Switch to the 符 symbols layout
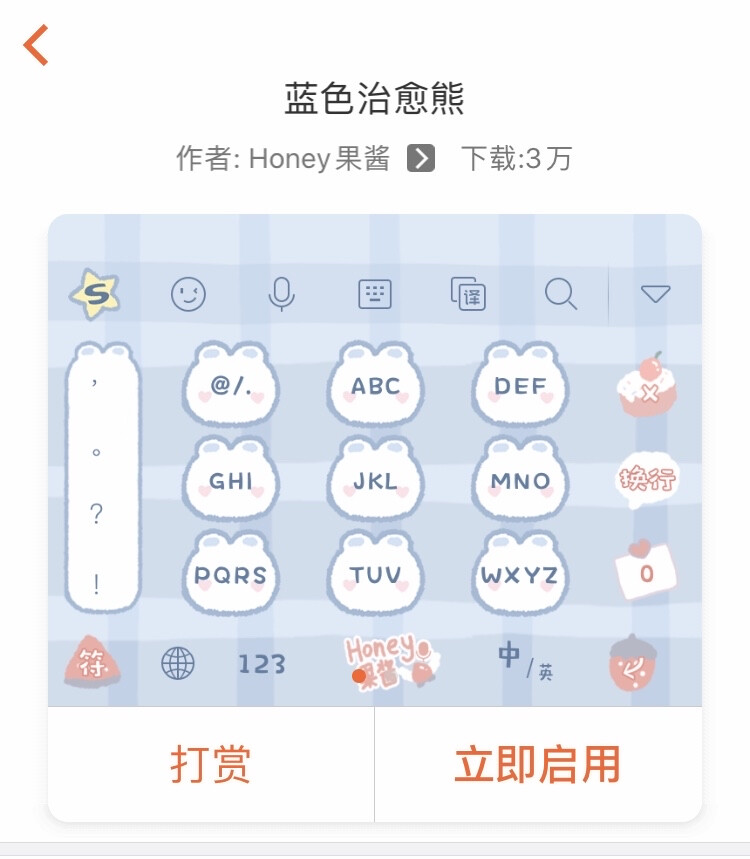Viewport: 750px width, 859px height. pos(92,661)
